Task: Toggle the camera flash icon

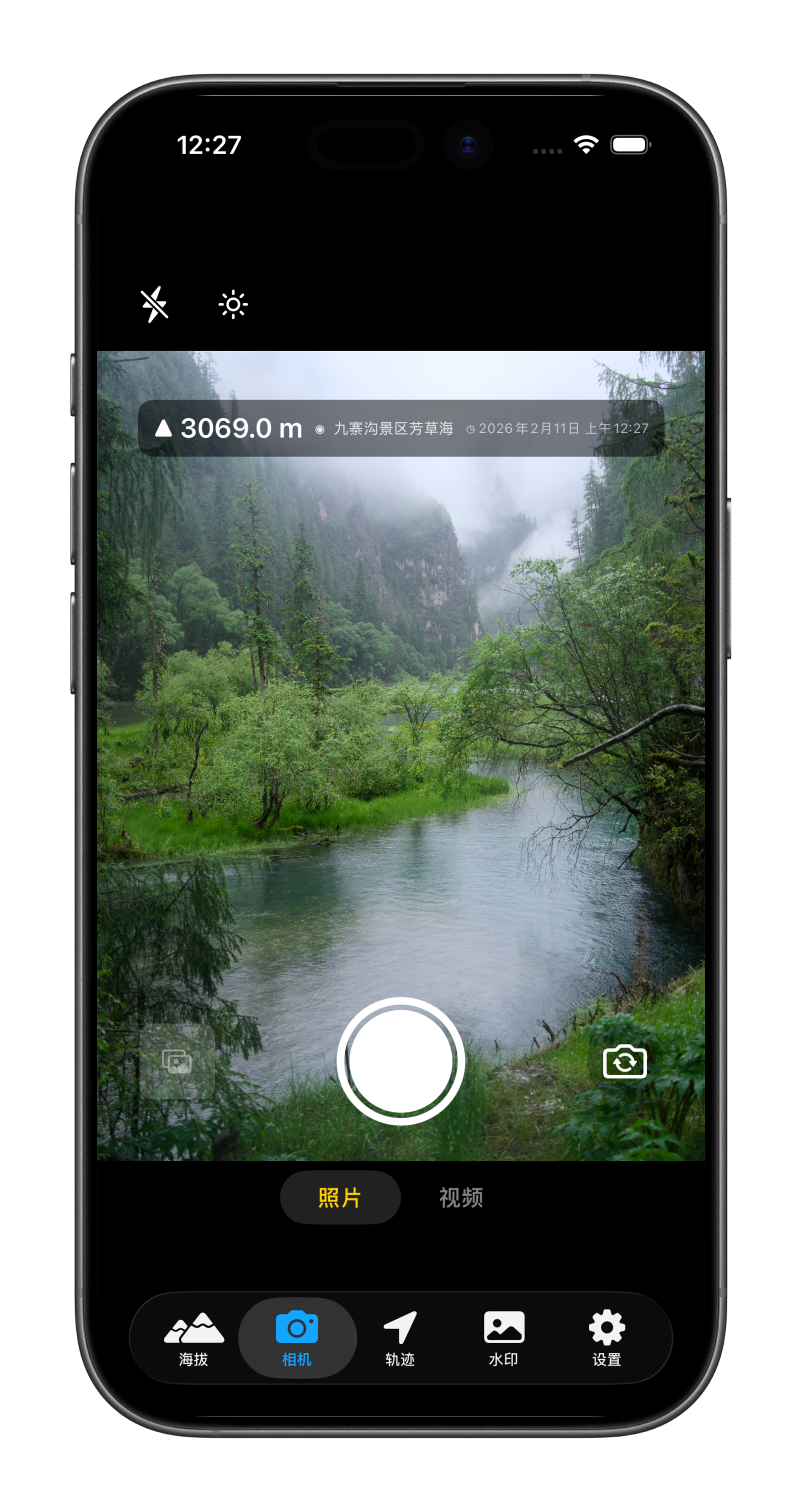Action: (154, 304)
